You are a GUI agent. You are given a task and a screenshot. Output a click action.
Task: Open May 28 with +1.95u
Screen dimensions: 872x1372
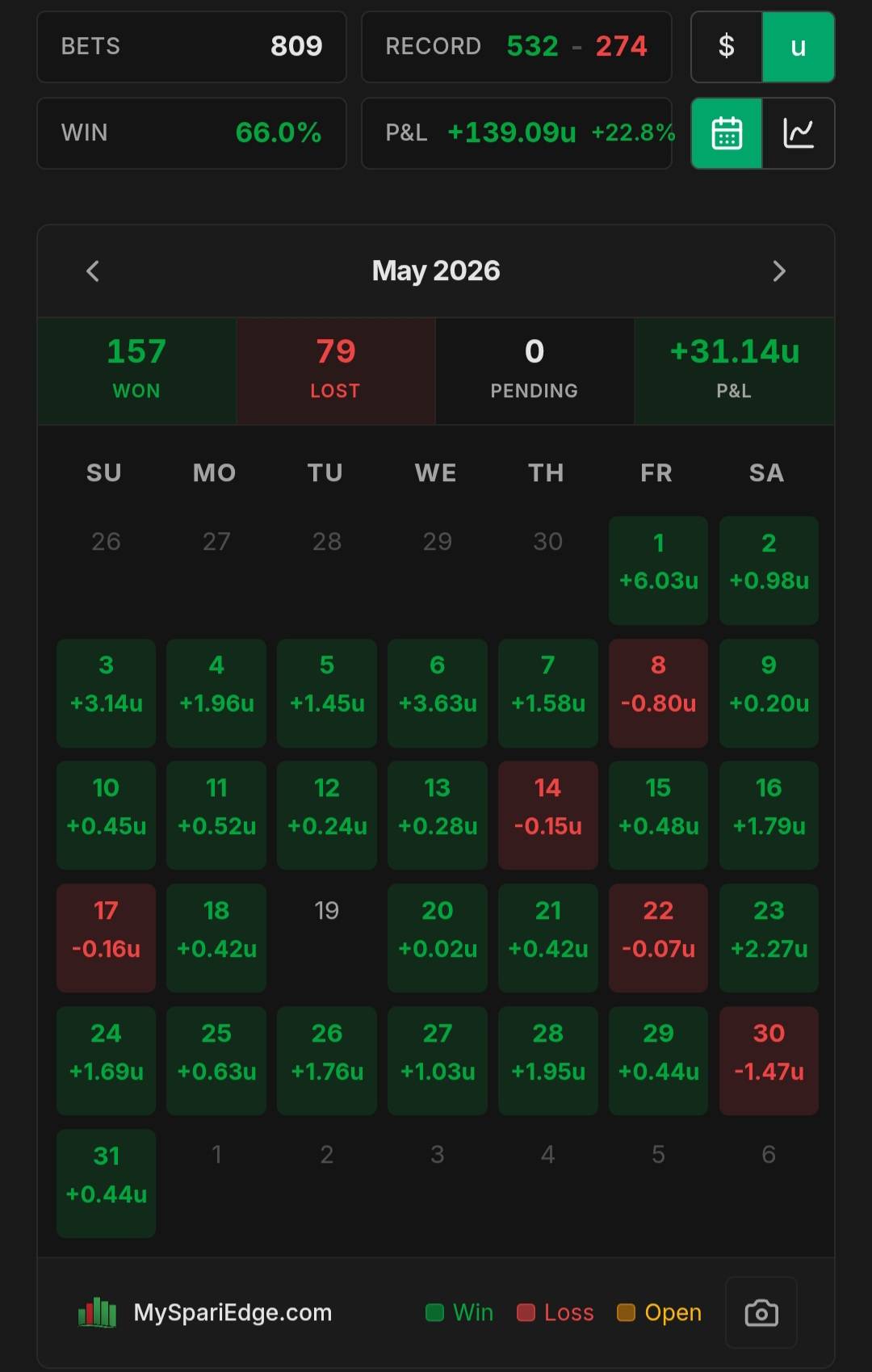[548, 1061]
